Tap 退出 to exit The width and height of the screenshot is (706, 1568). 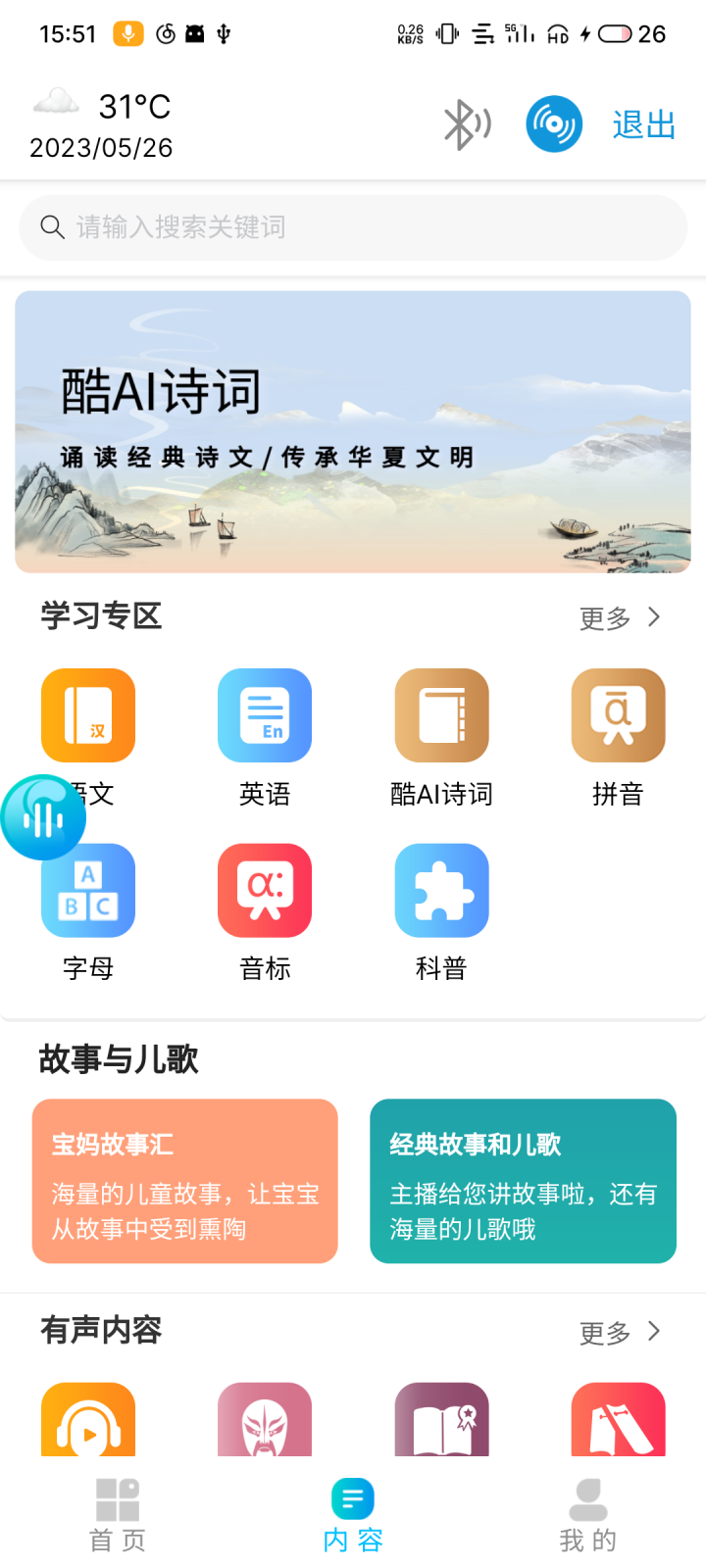(642, 123)
